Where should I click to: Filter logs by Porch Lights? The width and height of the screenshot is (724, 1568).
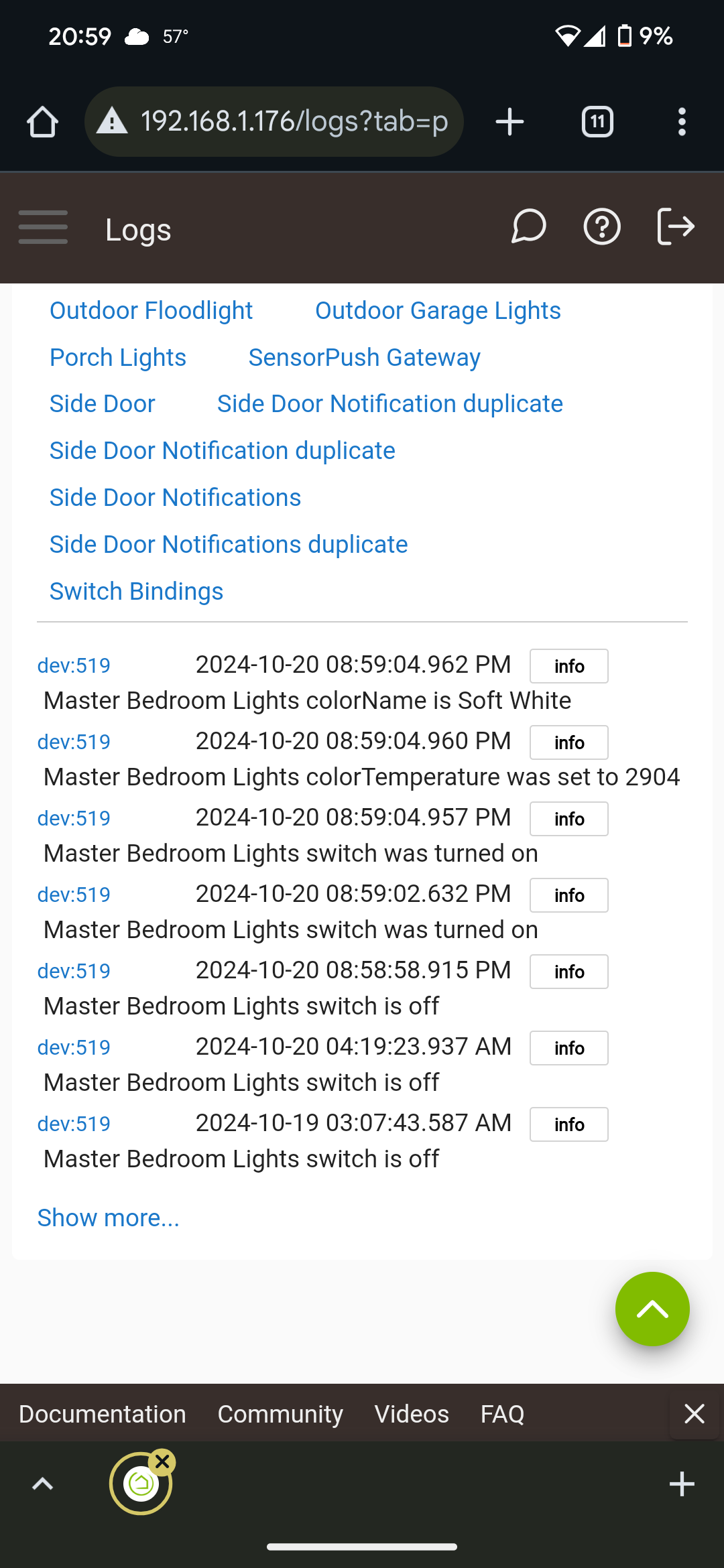click(118, 357)
